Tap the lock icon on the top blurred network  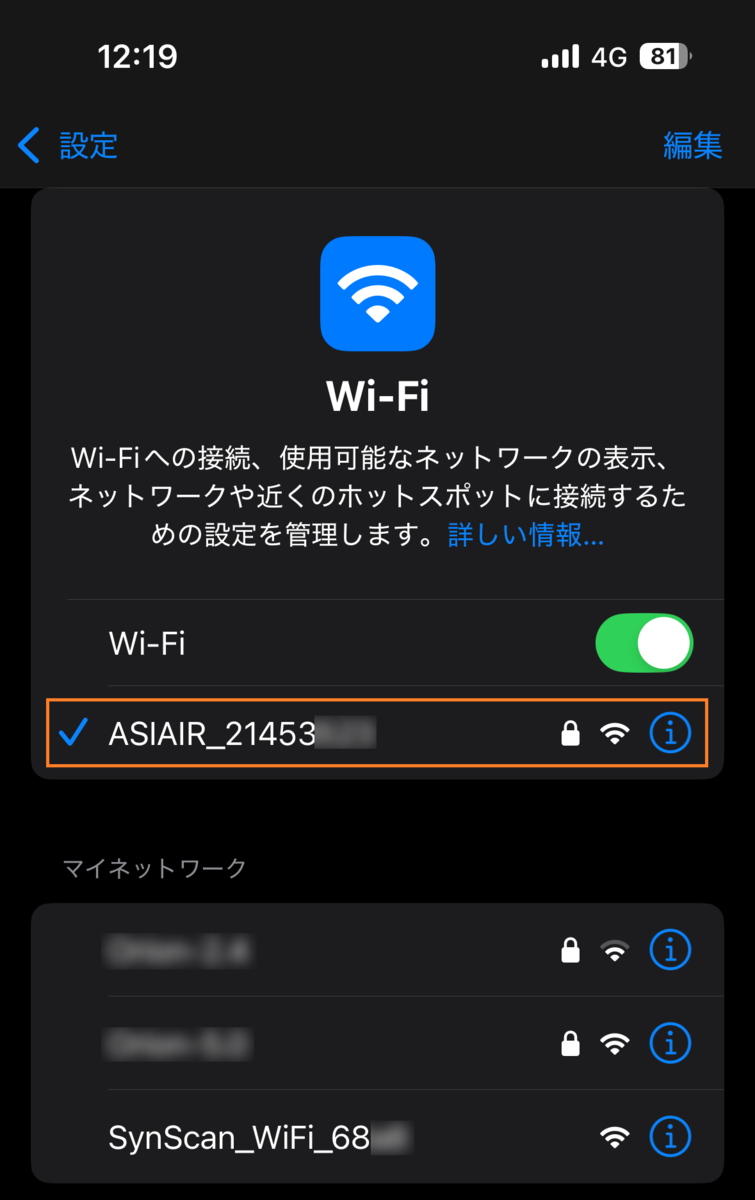click(x=570, y=950)
